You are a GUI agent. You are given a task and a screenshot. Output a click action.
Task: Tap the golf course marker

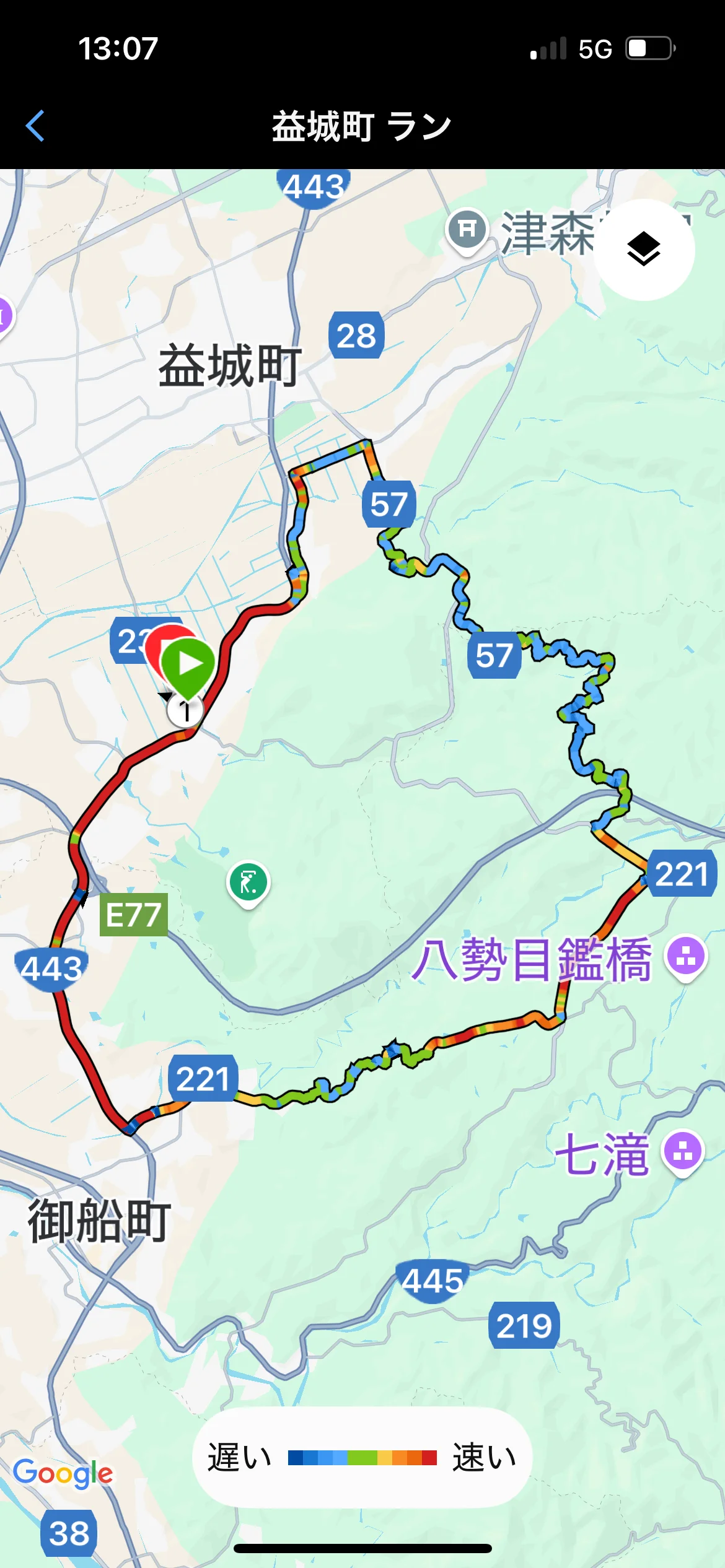coord(248,882)
